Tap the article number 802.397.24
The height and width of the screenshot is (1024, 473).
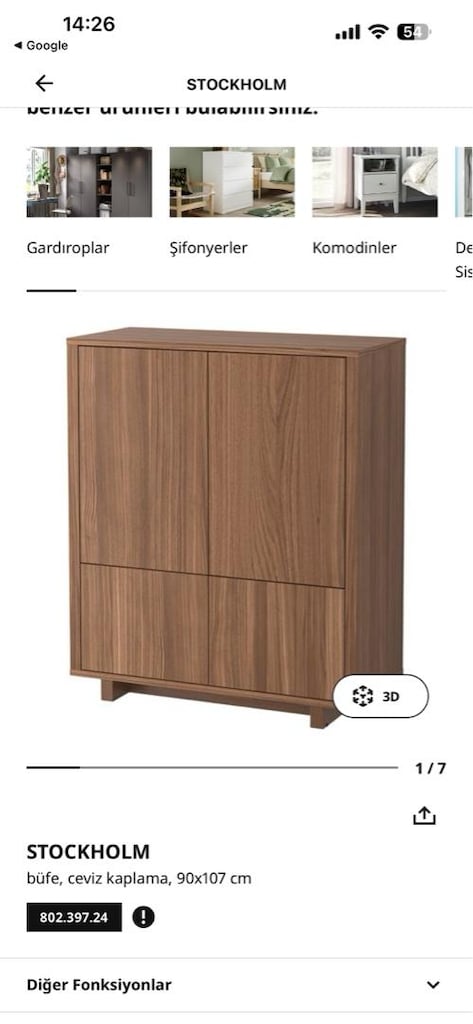74,917
